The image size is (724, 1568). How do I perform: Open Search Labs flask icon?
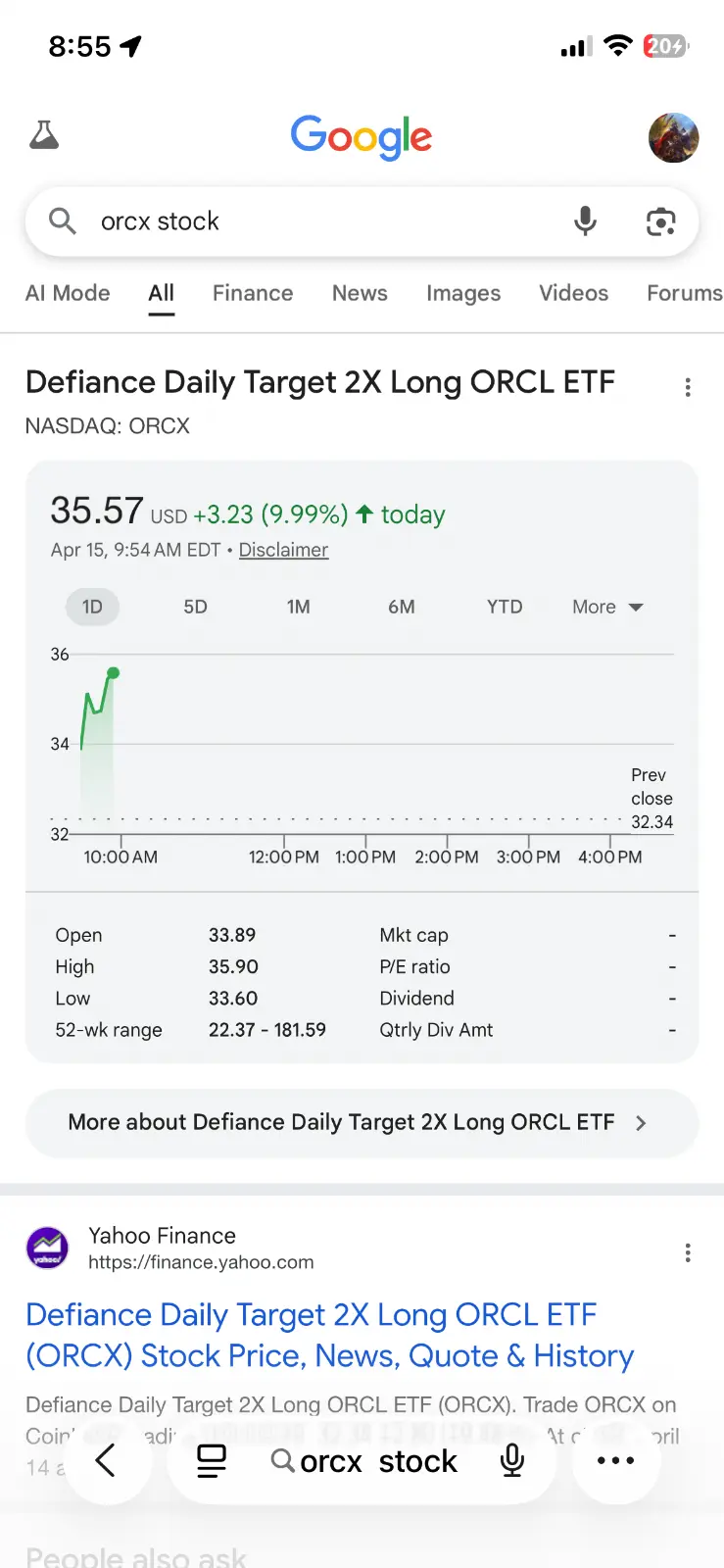pos(44,135)
